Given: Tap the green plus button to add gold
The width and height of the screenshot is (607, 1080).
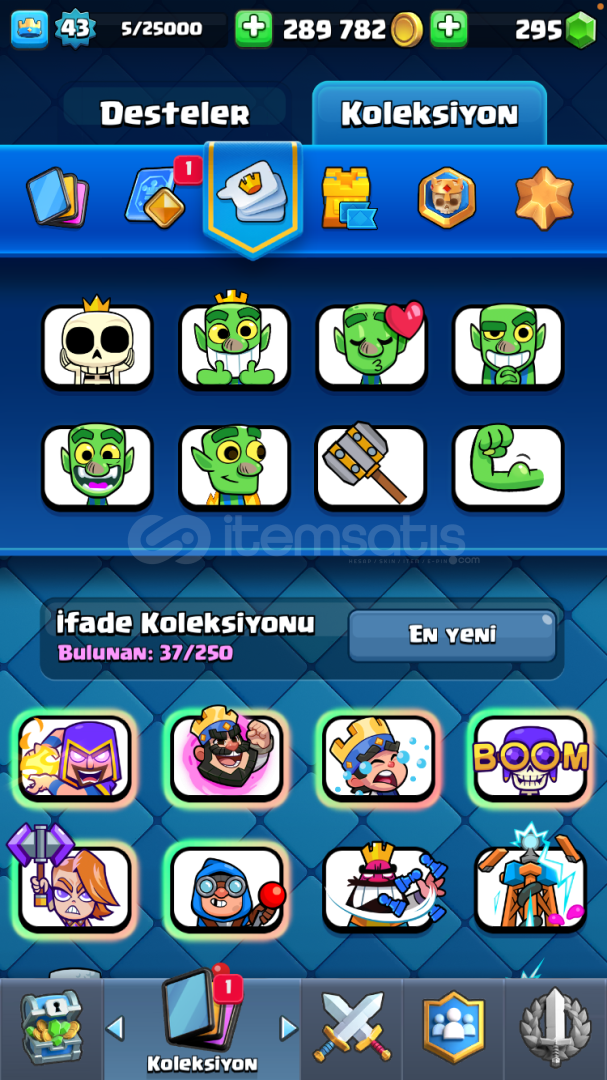Looking at the screenshot, I should [254, 29].
